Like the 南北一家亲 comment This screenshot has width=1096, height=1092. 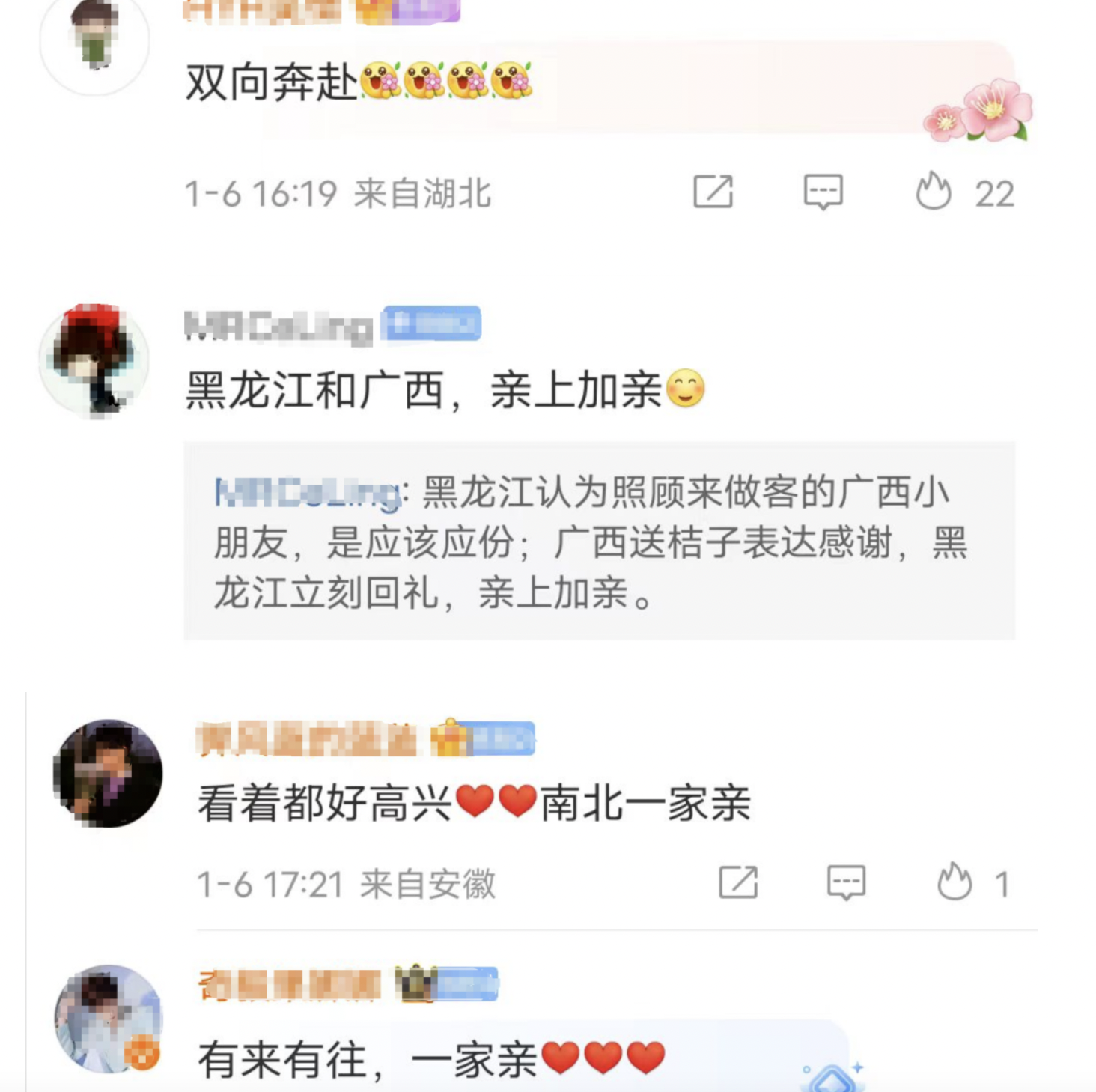pyautogui.click(x=955, y=882)
